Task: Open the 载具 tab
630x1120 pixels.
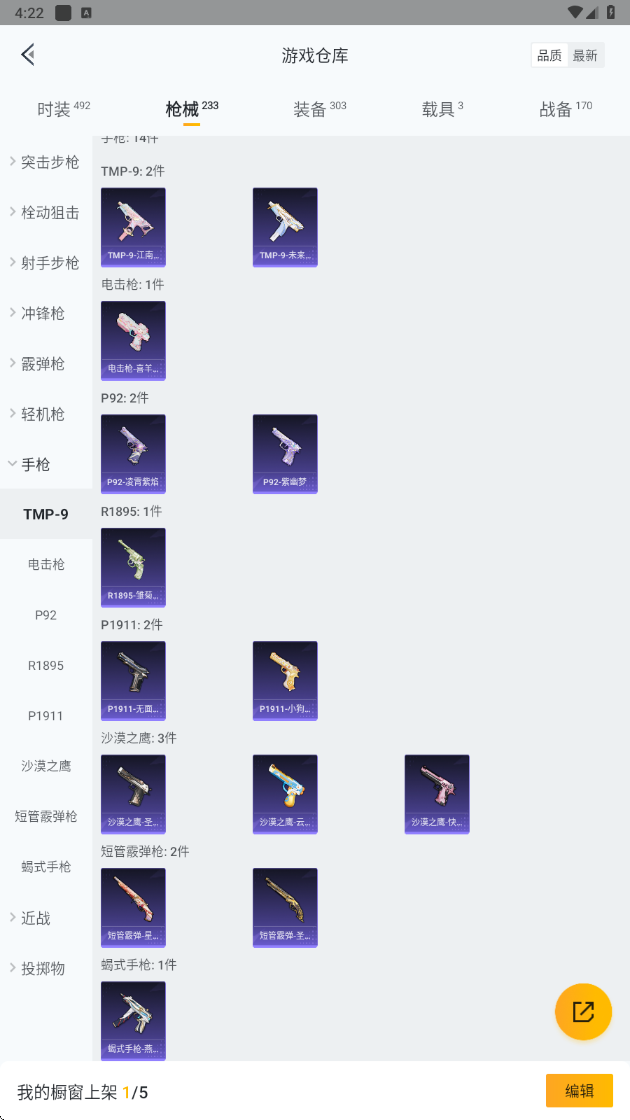Action: coord(442,109)
